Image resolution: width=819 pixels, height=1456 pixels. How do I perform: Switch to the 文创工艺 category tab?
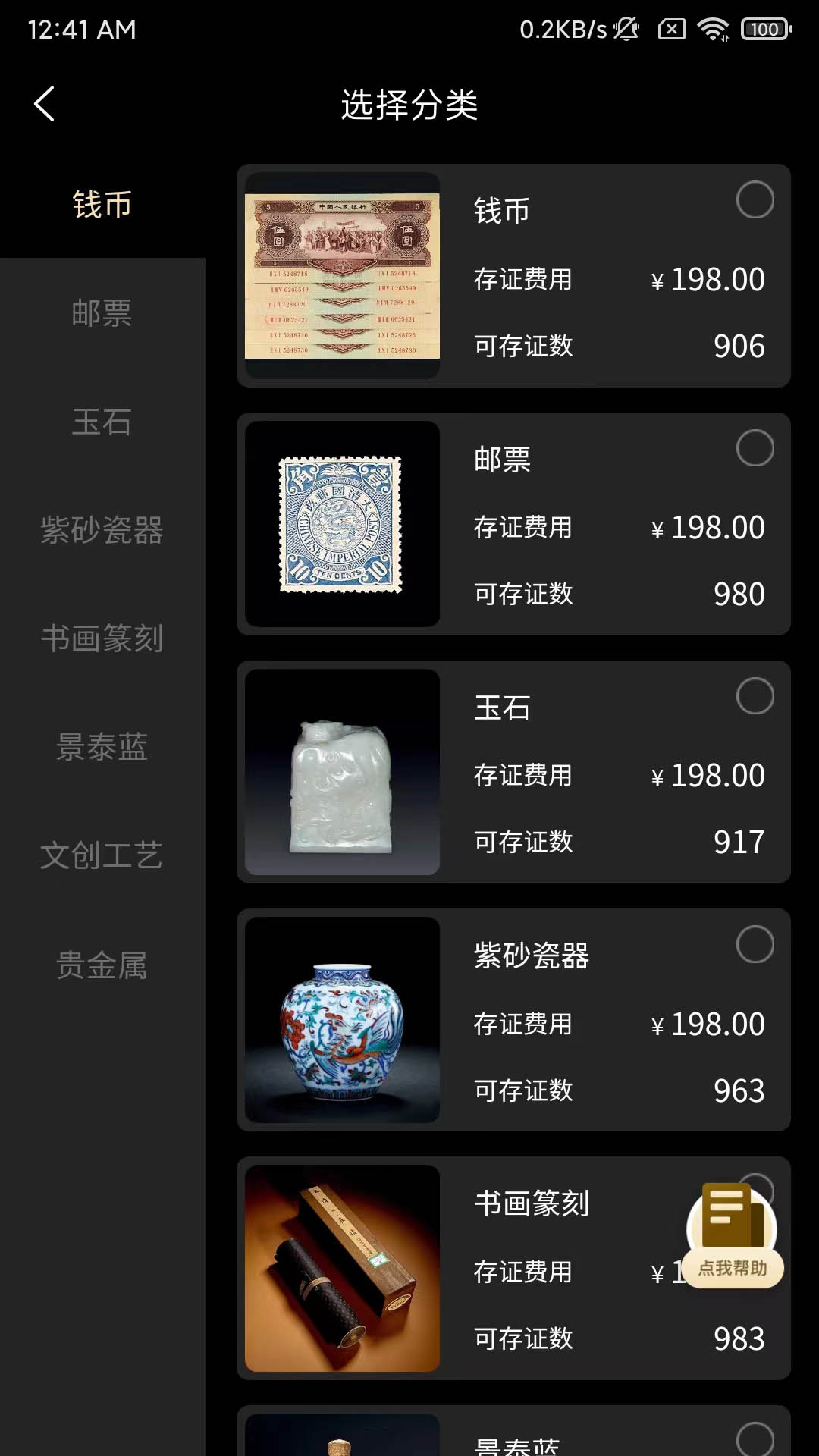102,855
